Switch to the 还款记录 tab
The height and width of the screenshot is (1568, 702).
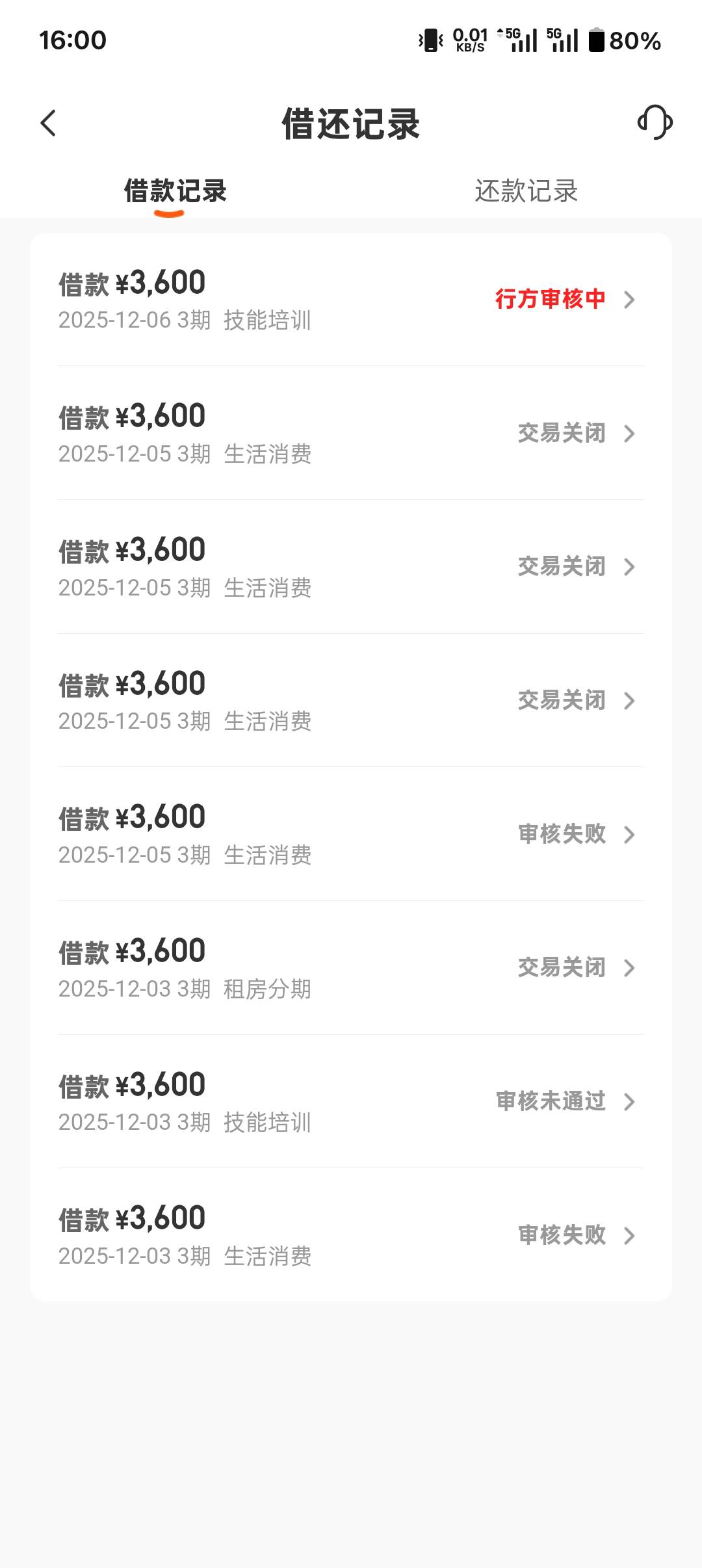[x=526, y=191]
